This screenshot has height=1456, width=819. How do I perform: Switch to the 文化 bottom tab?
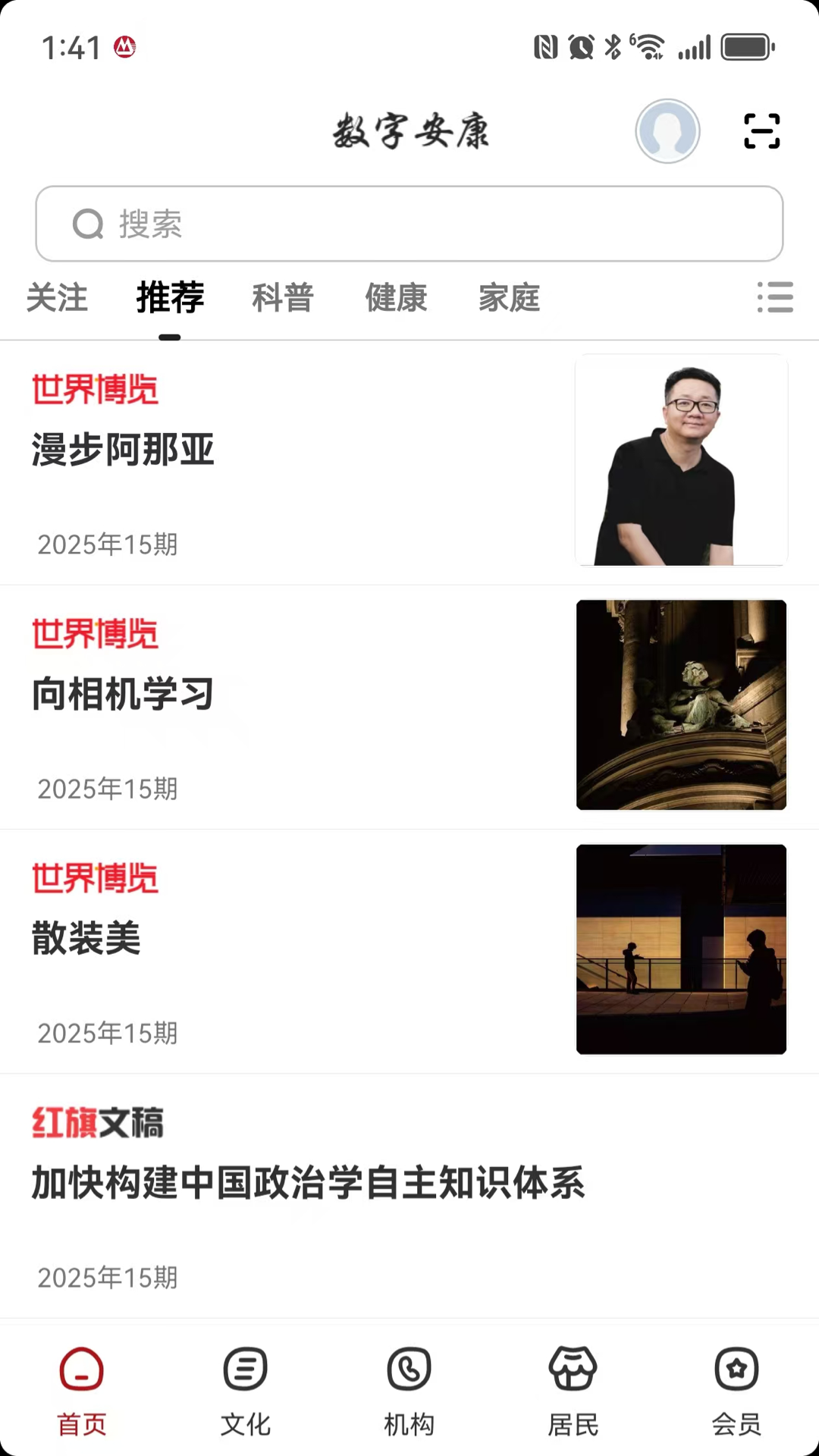246,1391
